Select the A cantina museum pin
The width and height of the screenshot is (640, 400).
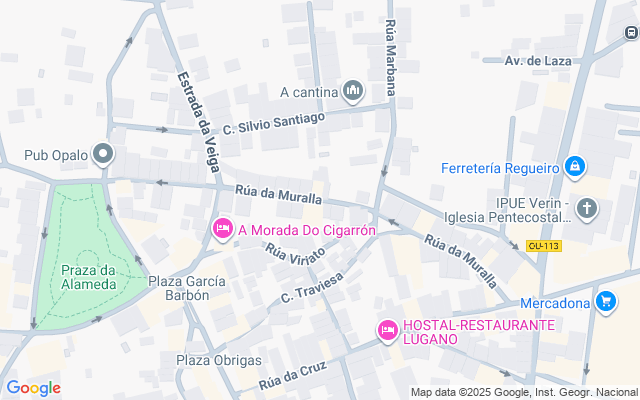pos(353,91)
